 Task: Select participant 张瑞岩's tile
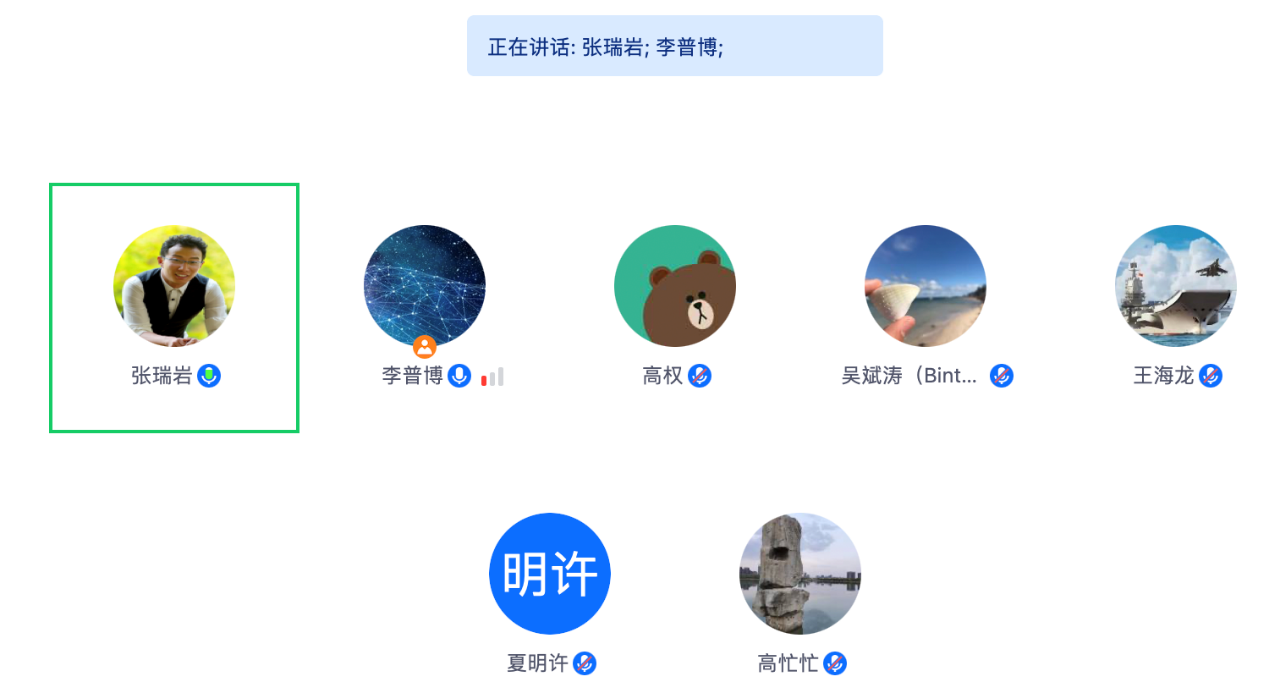(x=174, y=307)
